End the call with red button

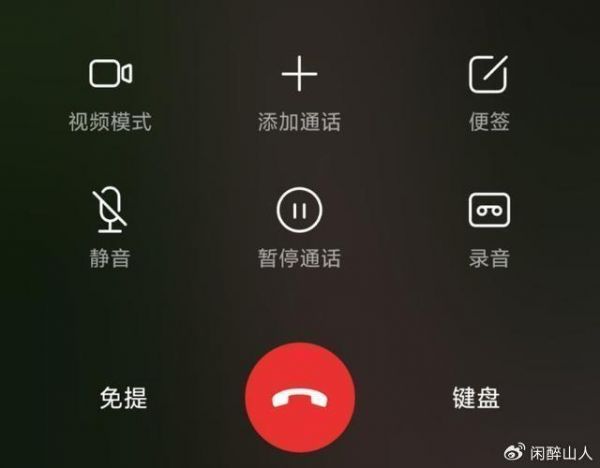point(300,398)
